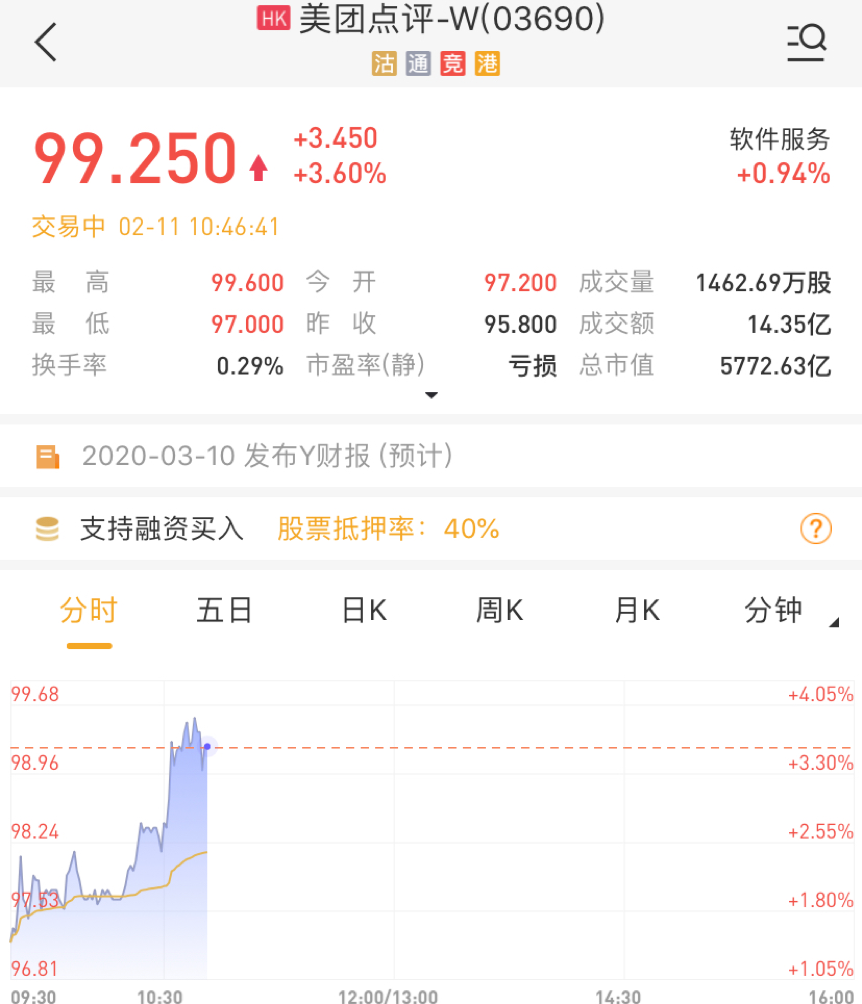View the 月K chart
The image size is (862, 1004).
click(x=637, y=610)
